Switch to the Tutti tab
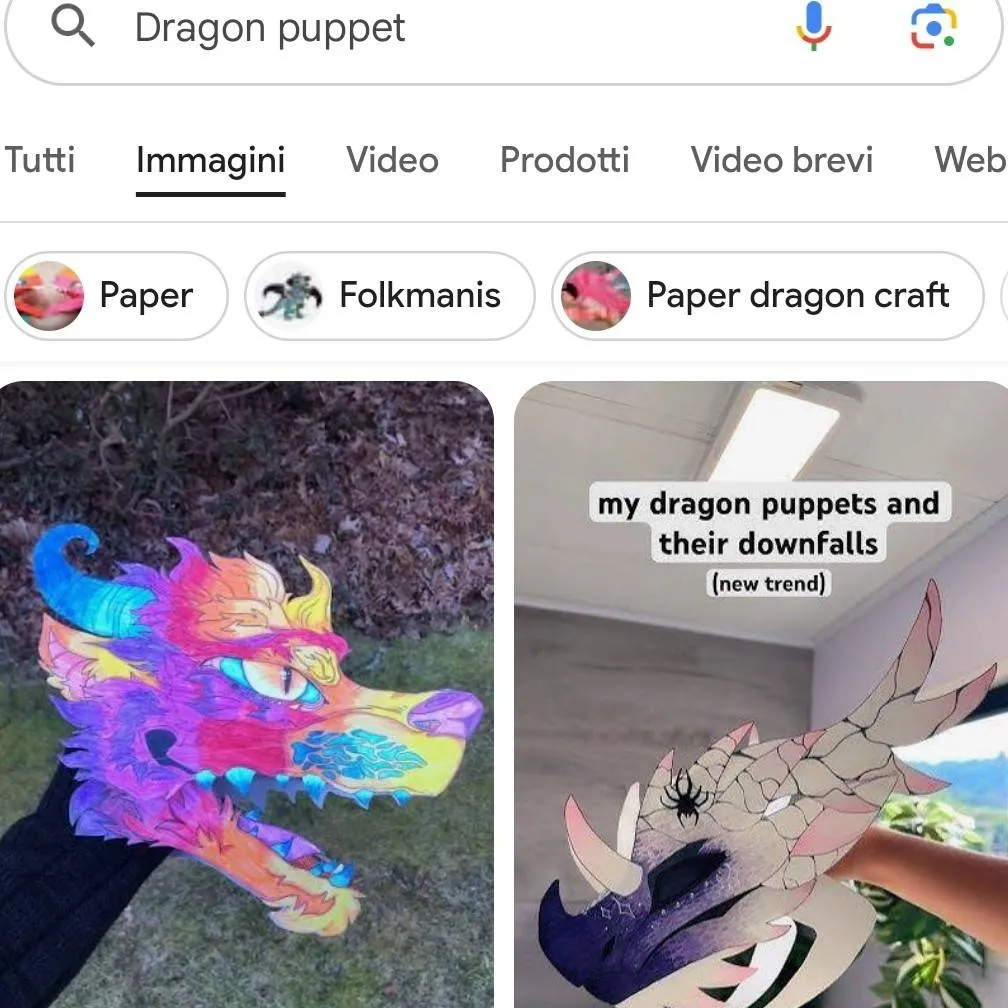 pyautogui.click(x=40, y=160)
